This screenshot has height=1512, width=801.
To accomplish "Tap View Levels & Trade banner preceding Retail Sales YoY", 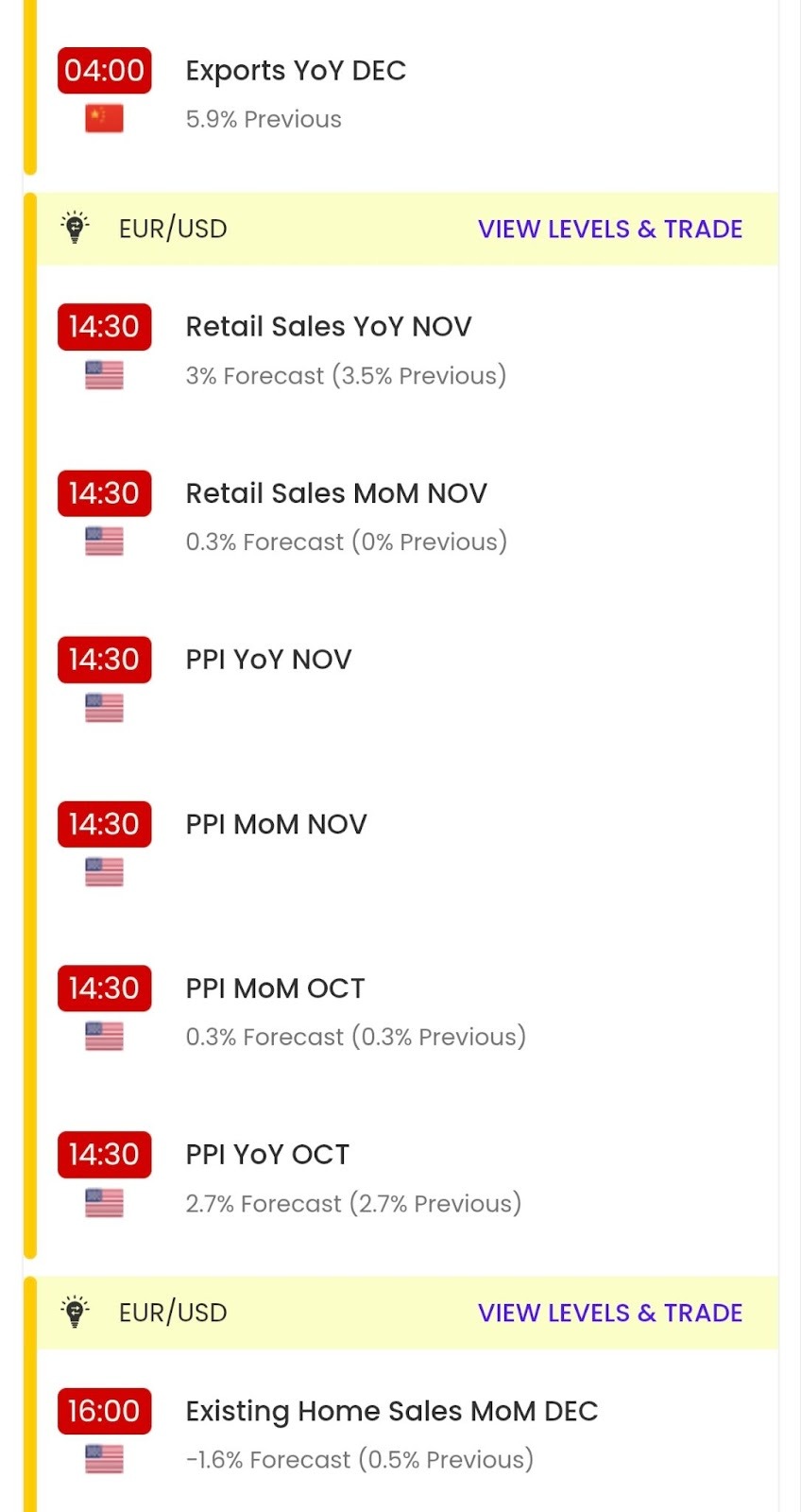I will click(x=609, y=230).
